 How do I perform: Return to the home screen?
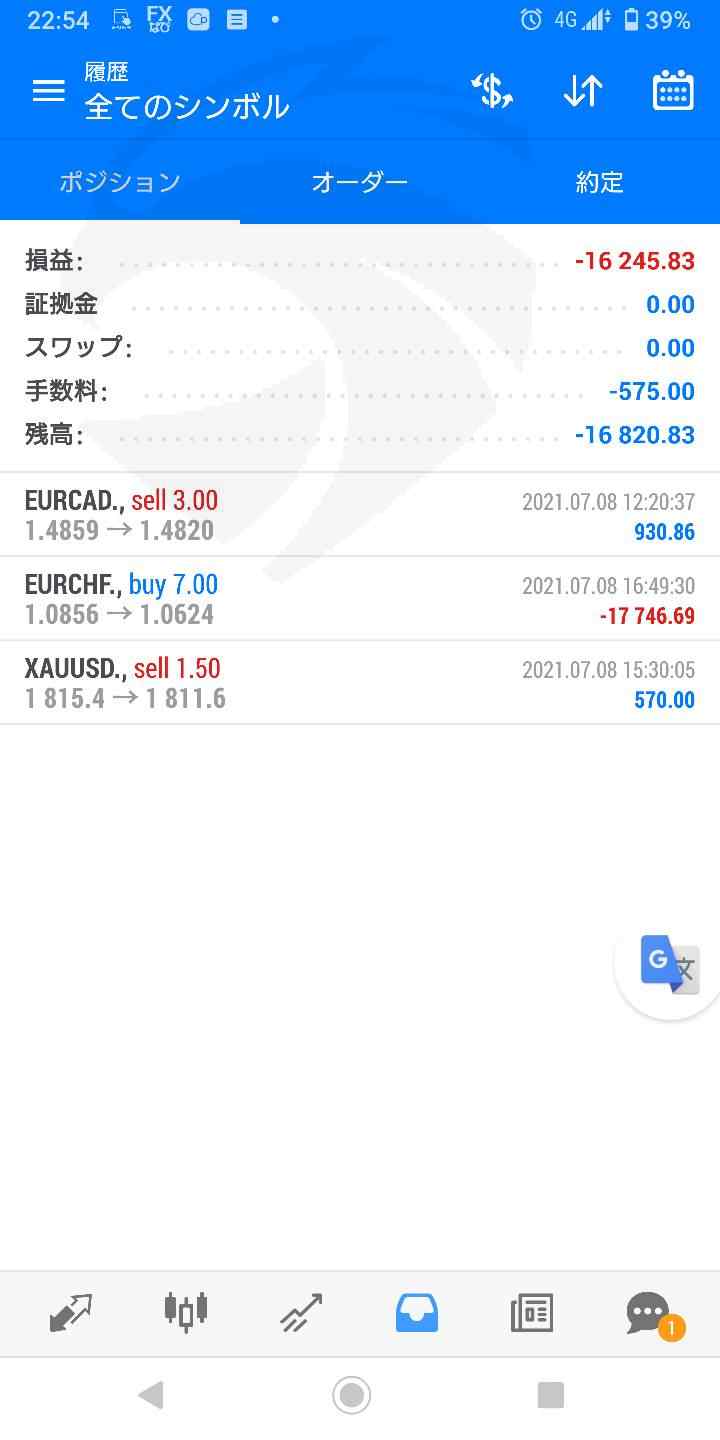pos(351,1395)
